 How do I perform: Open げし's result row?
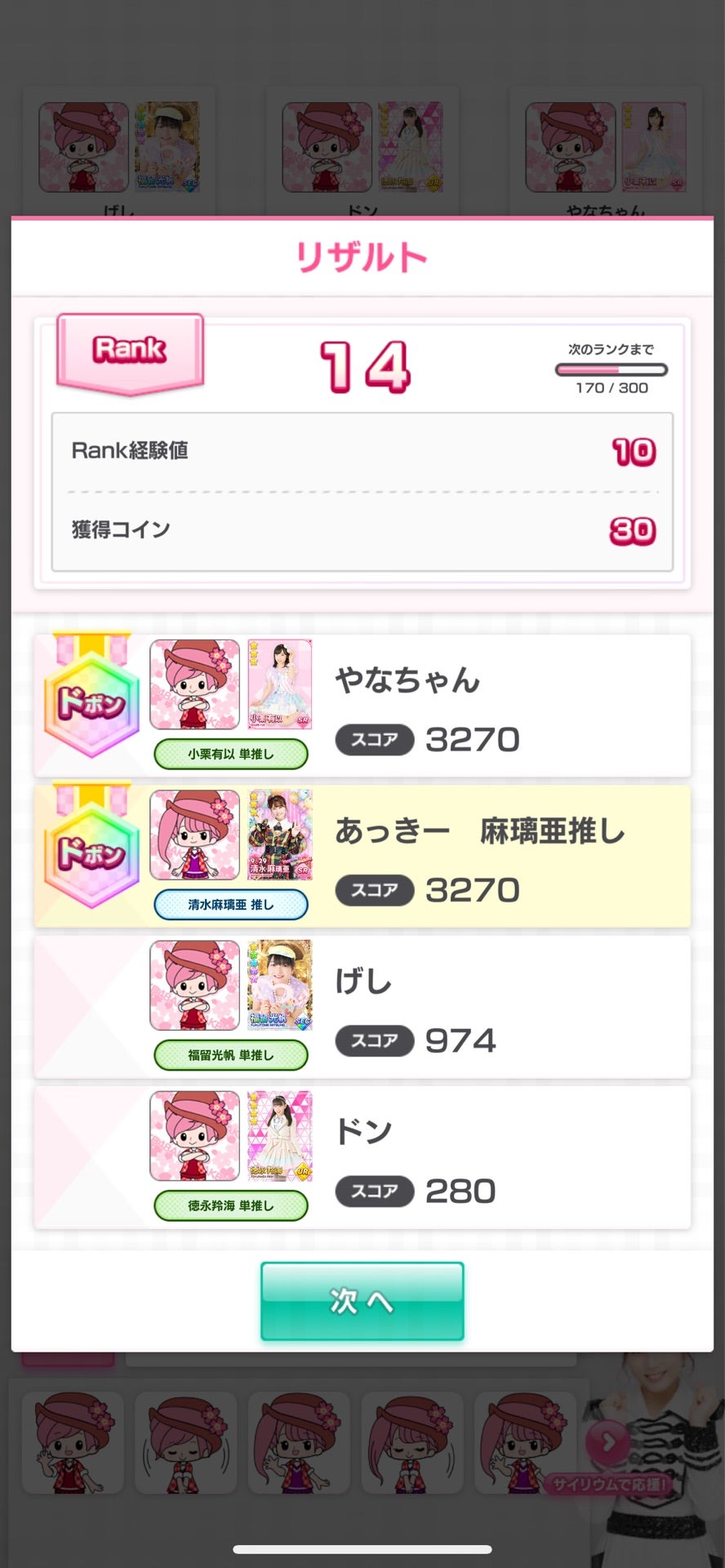(362, 1007)
